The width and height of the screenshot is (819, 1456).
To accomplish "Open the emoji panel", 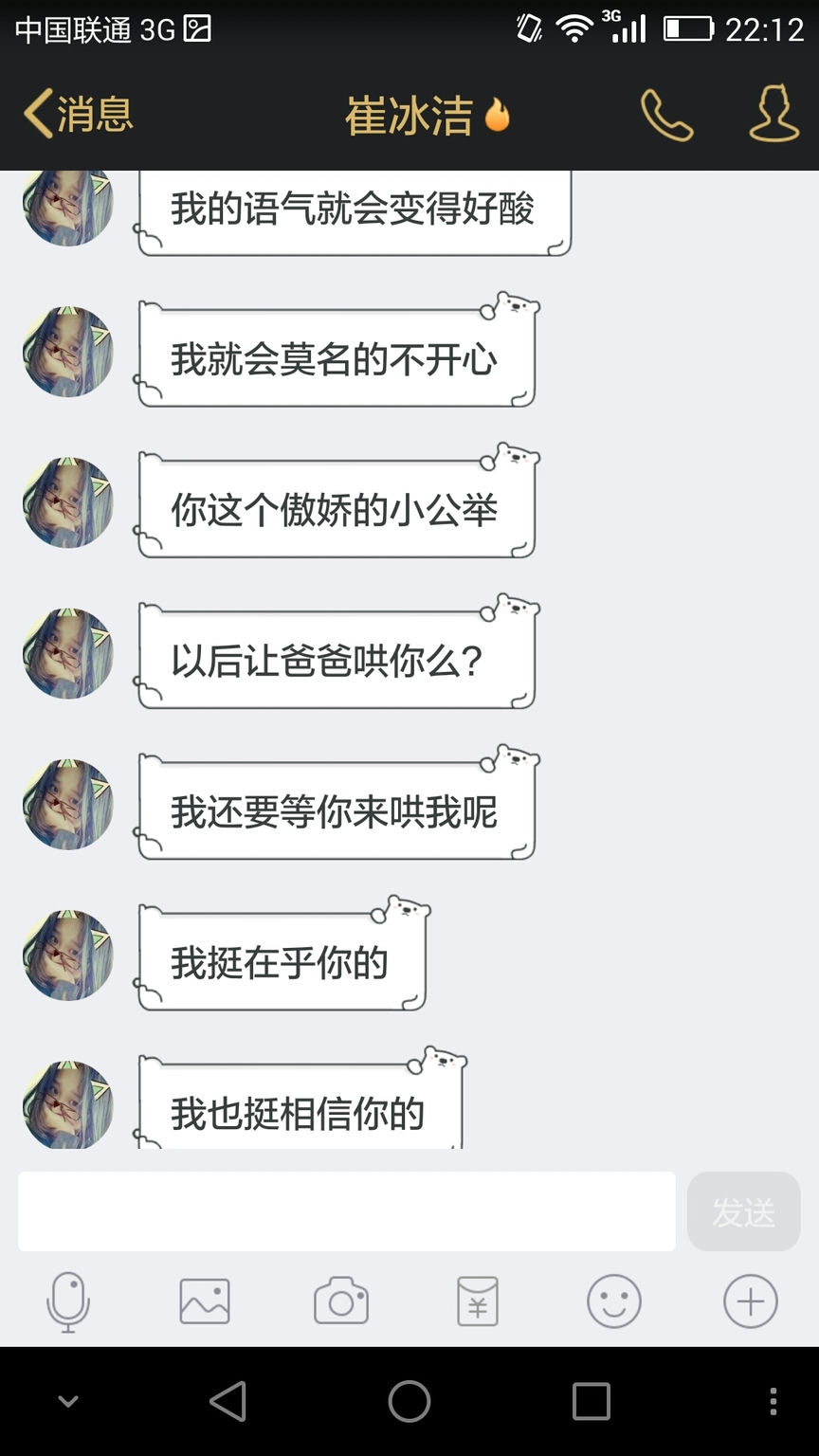I will pyautogui.click(x=614, y=1301).
